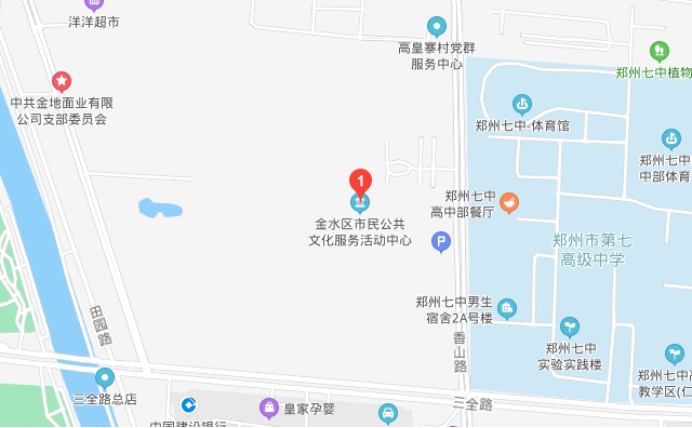Select 高皇寨村党群服务中心 marker
The image size is (692, 428).
pyautogui.click(x=436, y=26)
